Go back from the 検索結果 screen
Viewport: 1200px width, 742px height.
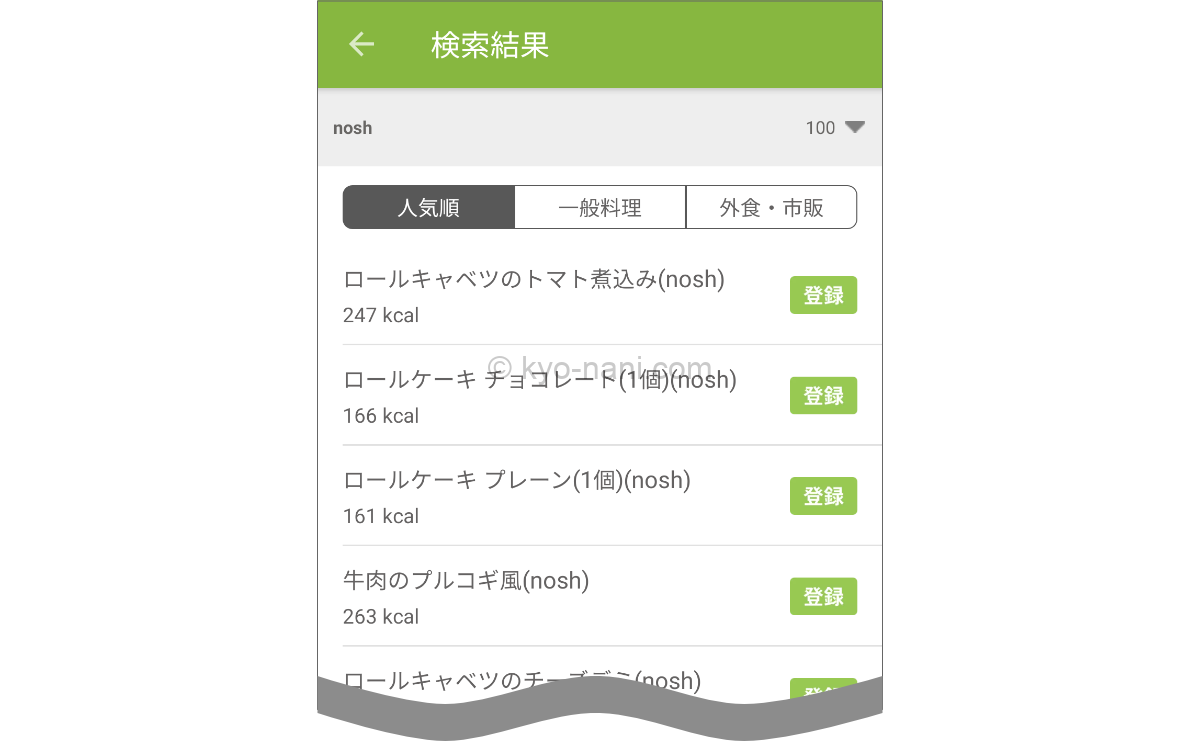[361, 44]
